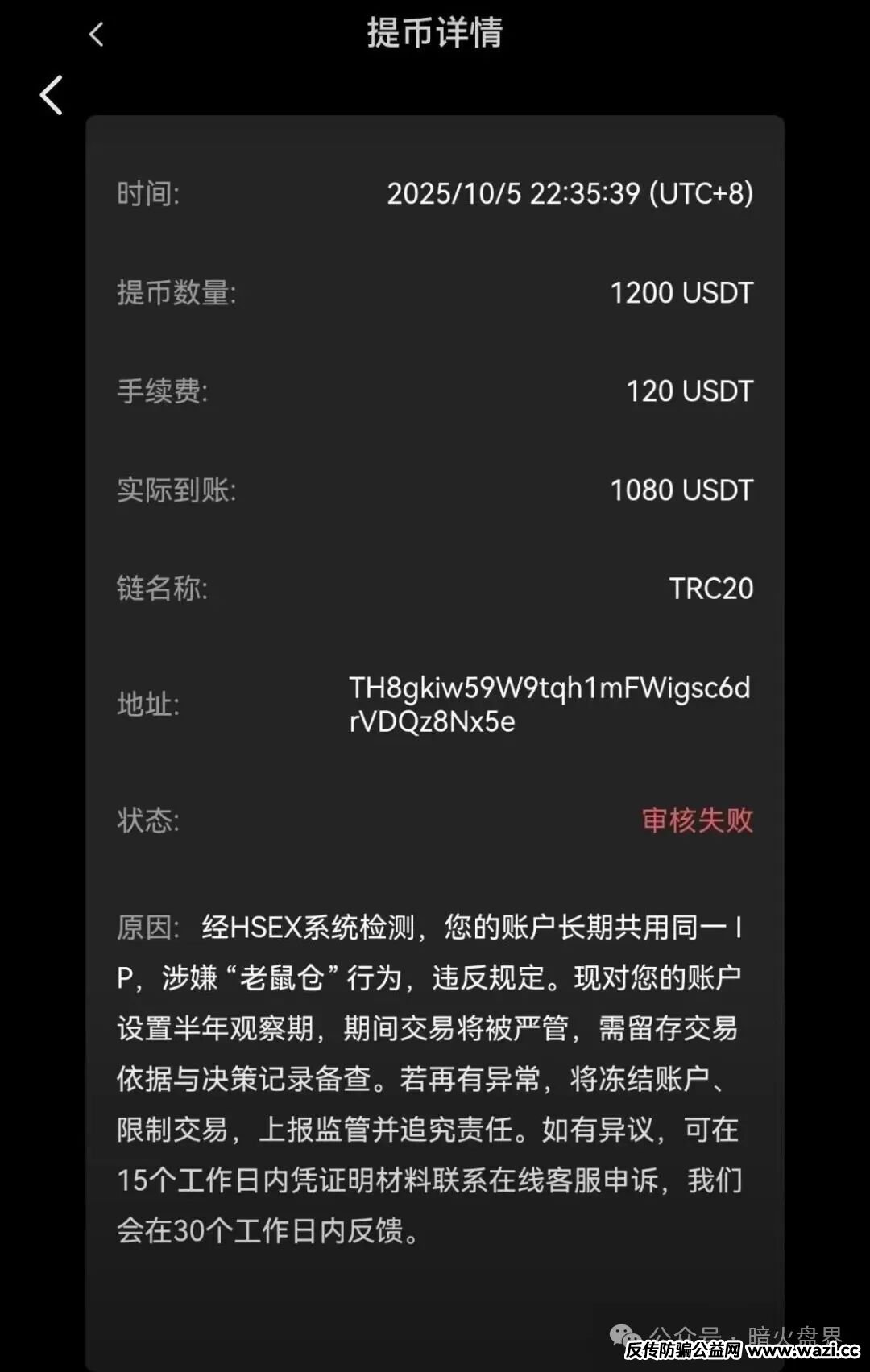The width and height of the screenshot is (870, 1372).
Task: Tap the small back arrow beside the 提币详情 title
Action: coord(97,35)
